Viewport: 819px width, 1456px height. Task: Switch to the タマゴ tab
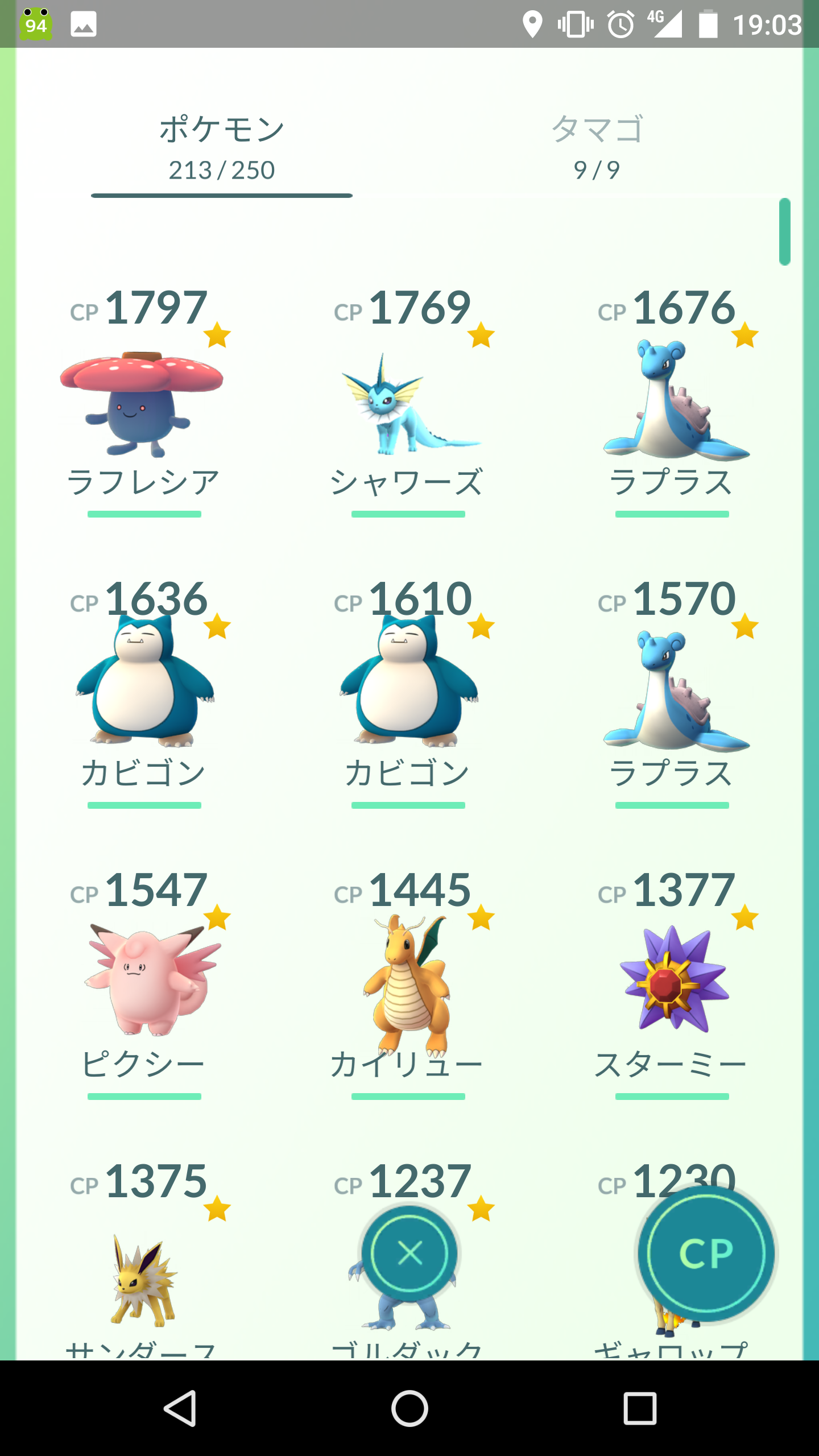(597, 147)
